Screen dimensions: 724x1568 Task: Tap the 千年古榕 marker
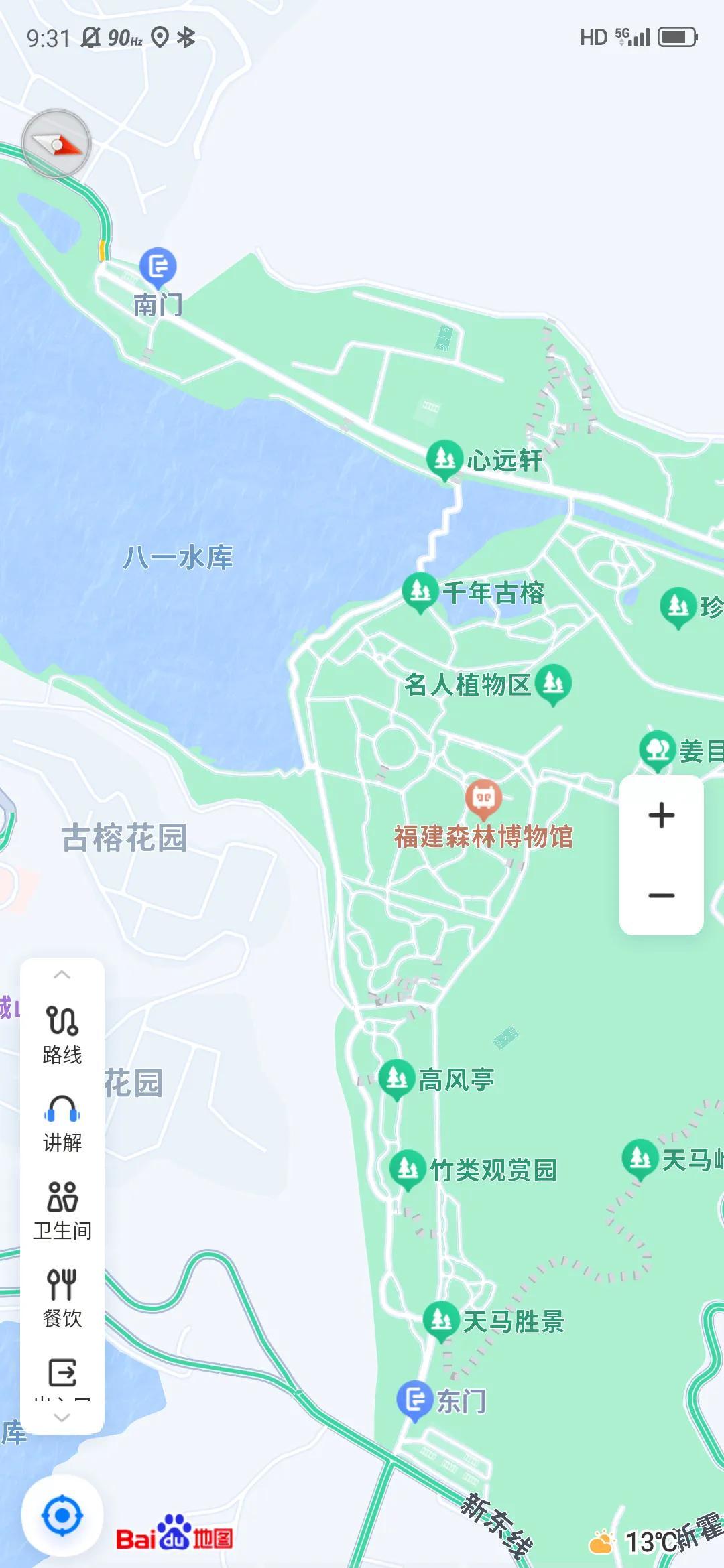[x=420, y=592]
